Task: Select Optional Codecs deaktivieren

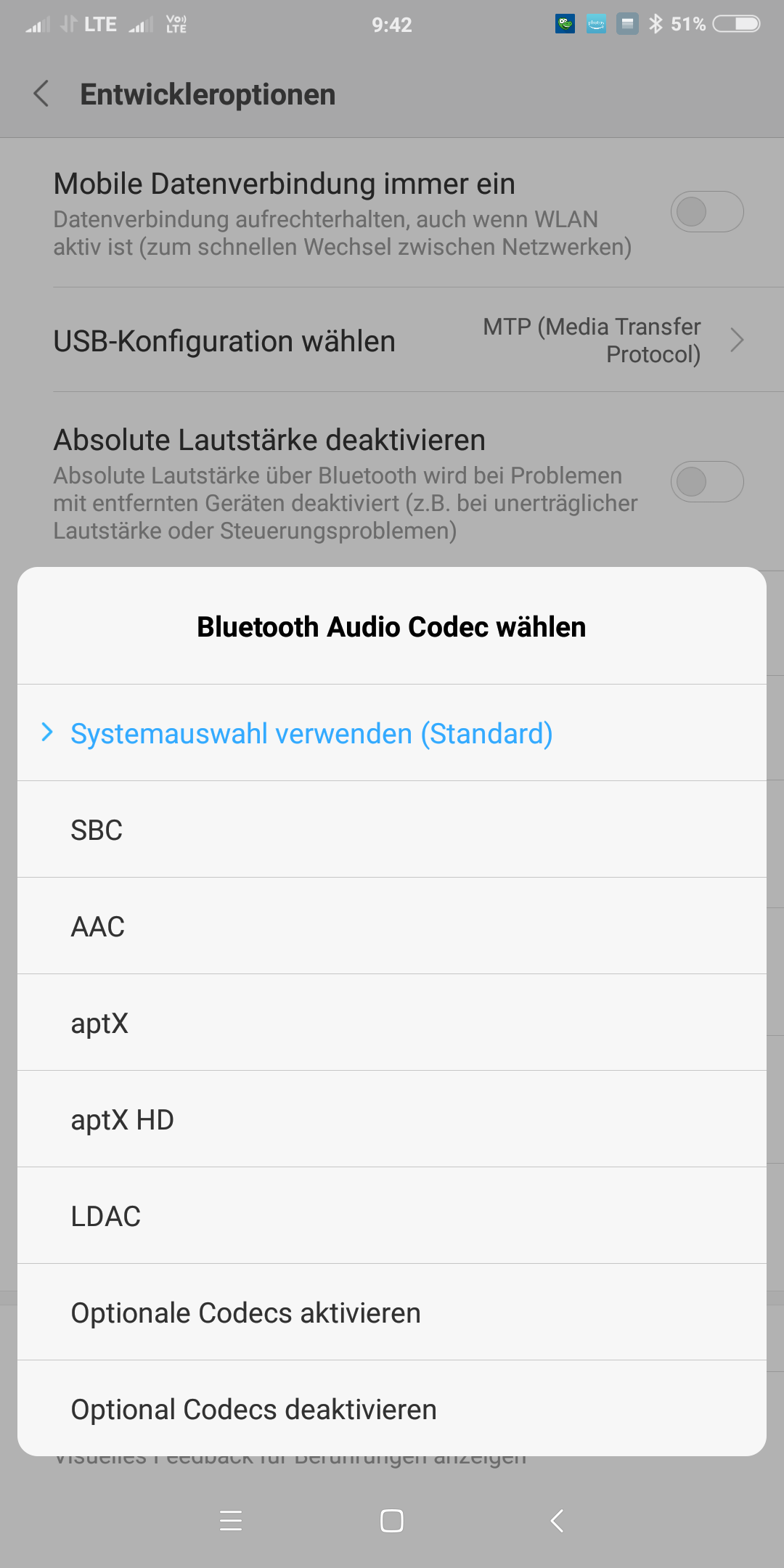Action: click(392, 1408)
